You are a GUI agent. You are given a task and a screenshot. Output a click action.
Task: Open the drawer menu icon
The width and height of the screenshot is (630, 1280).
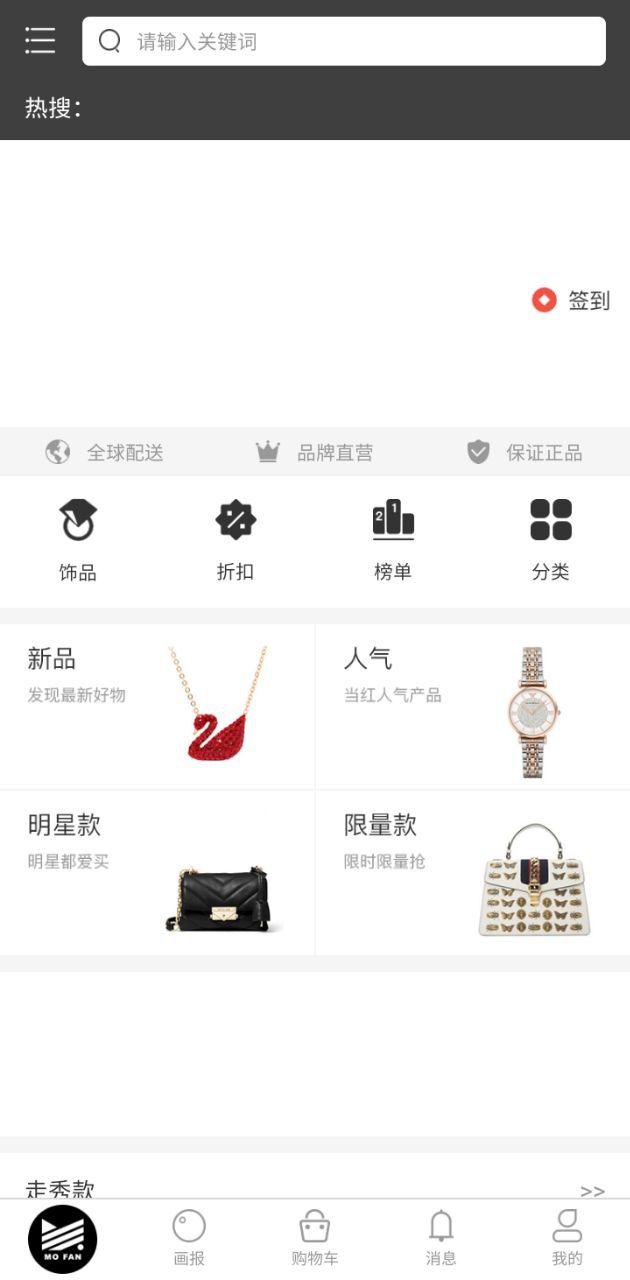point(40,41)
